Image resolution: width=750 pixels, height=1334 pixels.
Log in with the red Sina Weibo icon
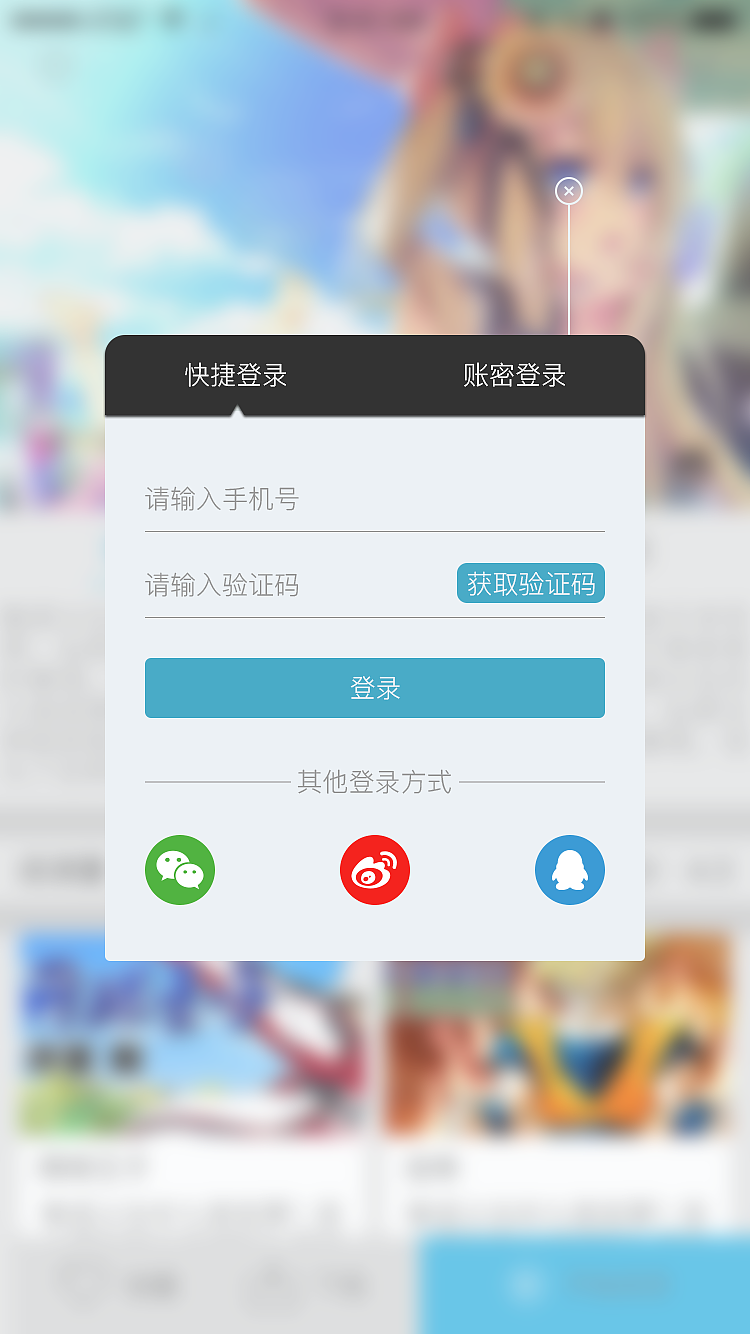(375, 870)
